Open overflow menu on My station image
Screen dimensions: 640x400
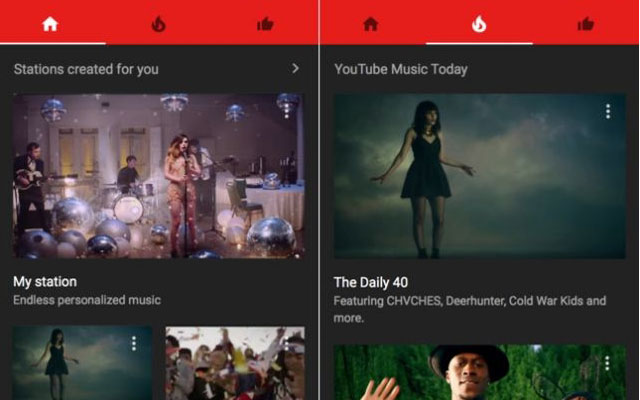[287, 110]
